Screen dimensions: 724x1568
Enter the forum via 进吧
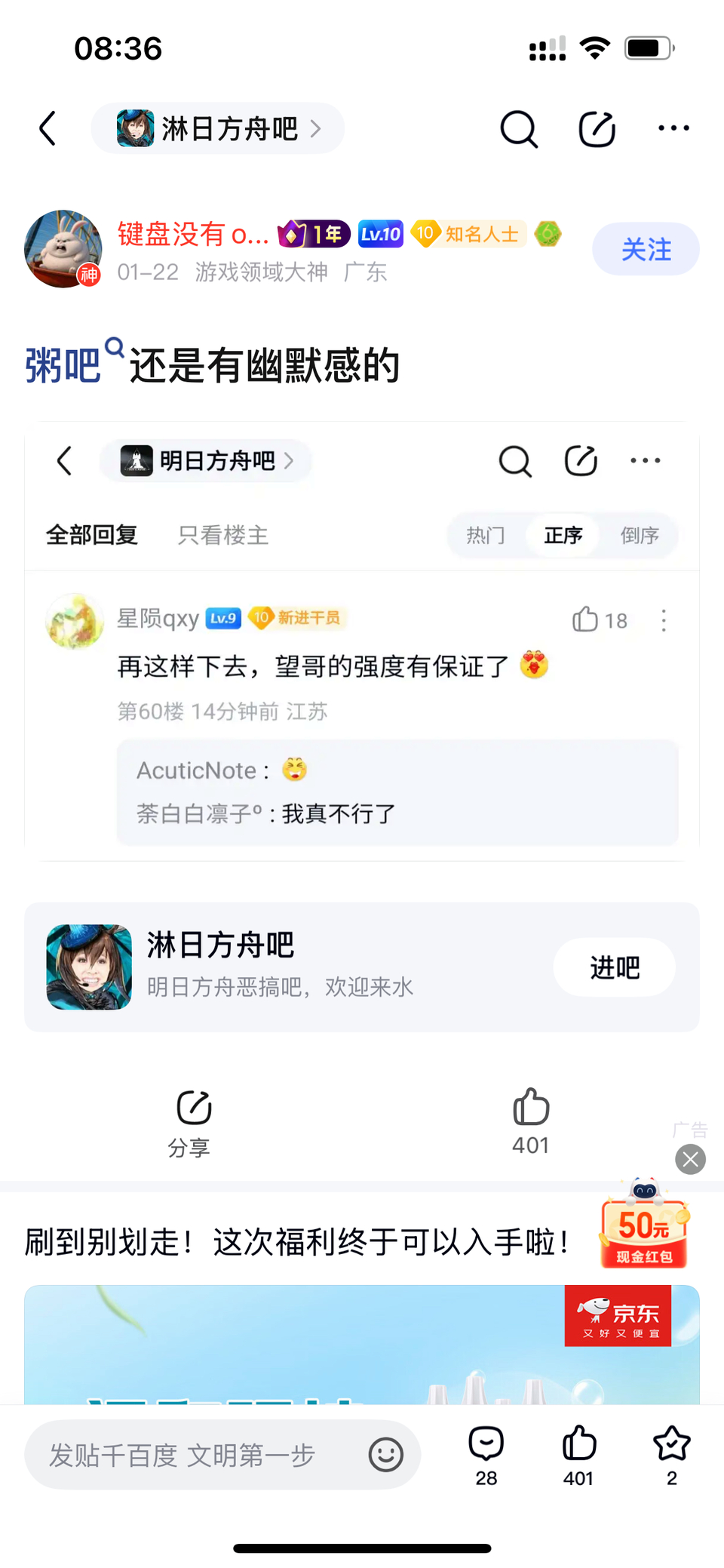[x=614, y=967]
